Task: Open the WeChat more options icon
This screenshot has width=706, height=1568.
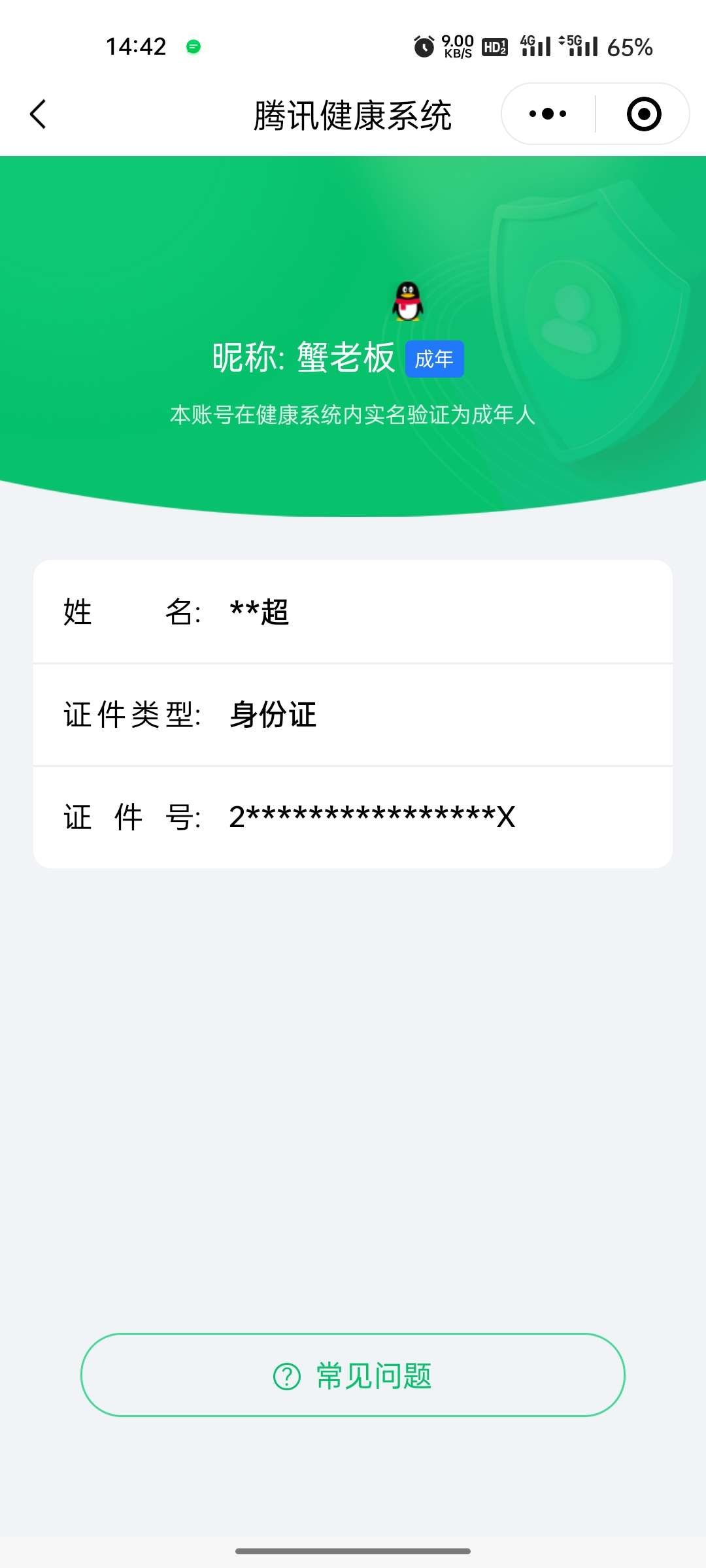Action: [x=548, y=113]
